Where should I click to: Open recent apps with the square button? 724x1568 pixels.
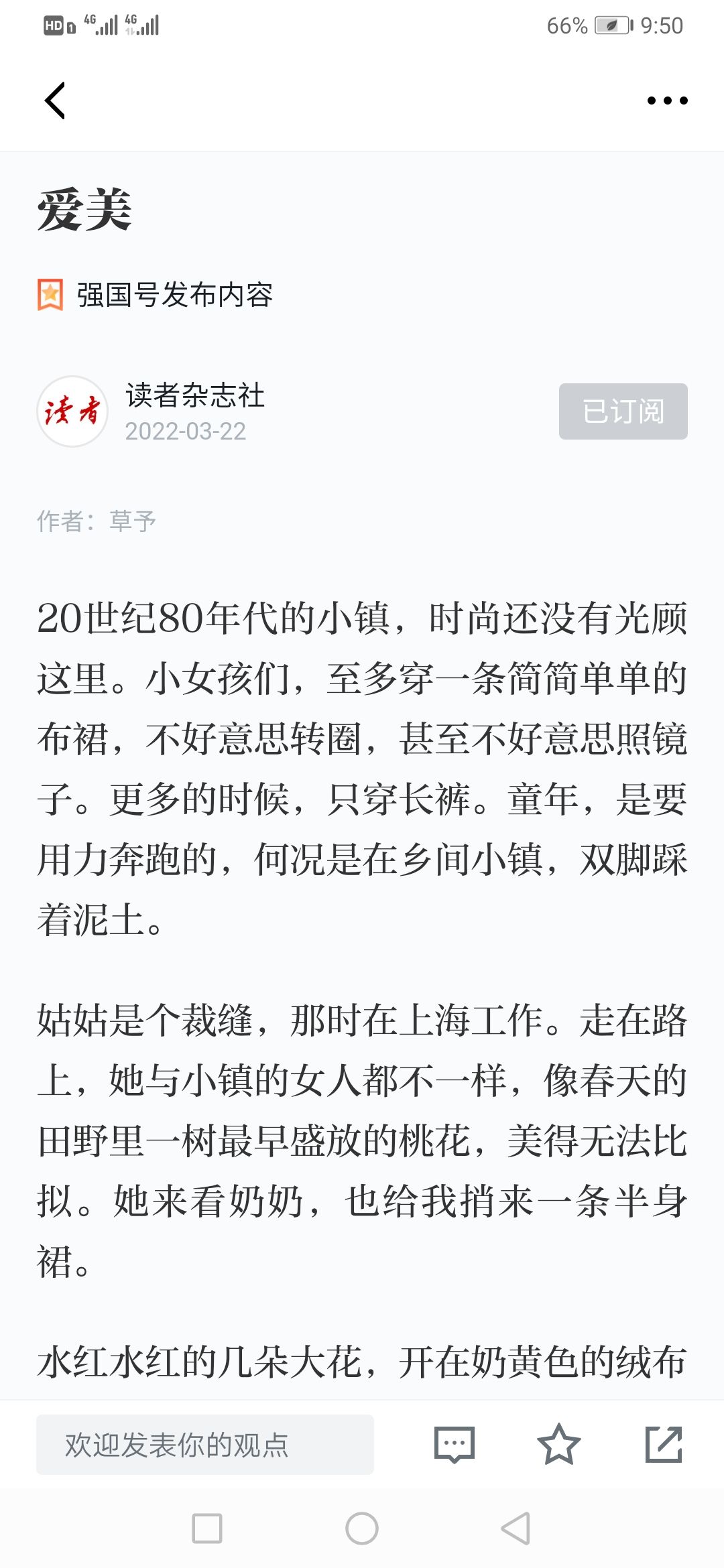(207, 1528)
